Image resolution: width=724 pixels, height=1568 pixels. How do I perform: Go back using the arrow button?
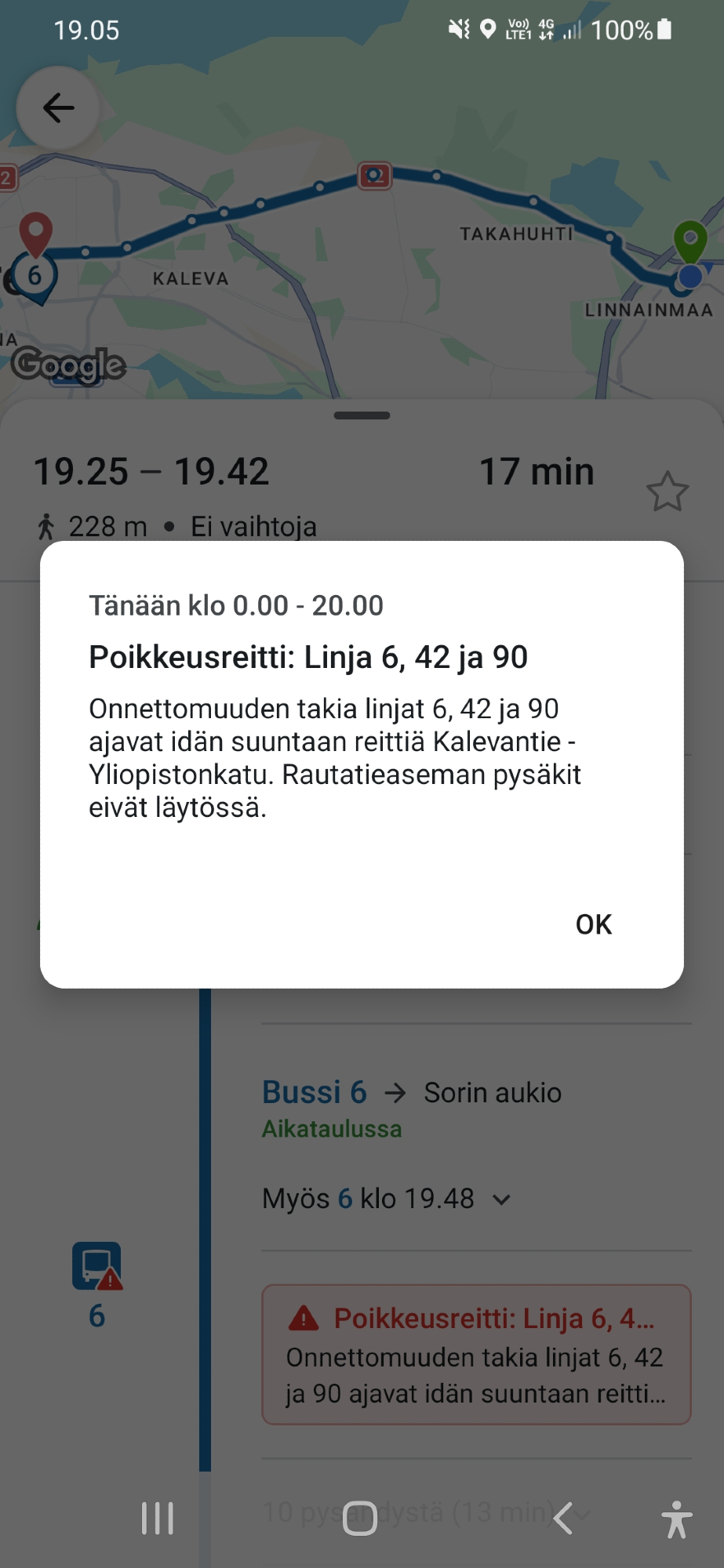pos(59,108)
